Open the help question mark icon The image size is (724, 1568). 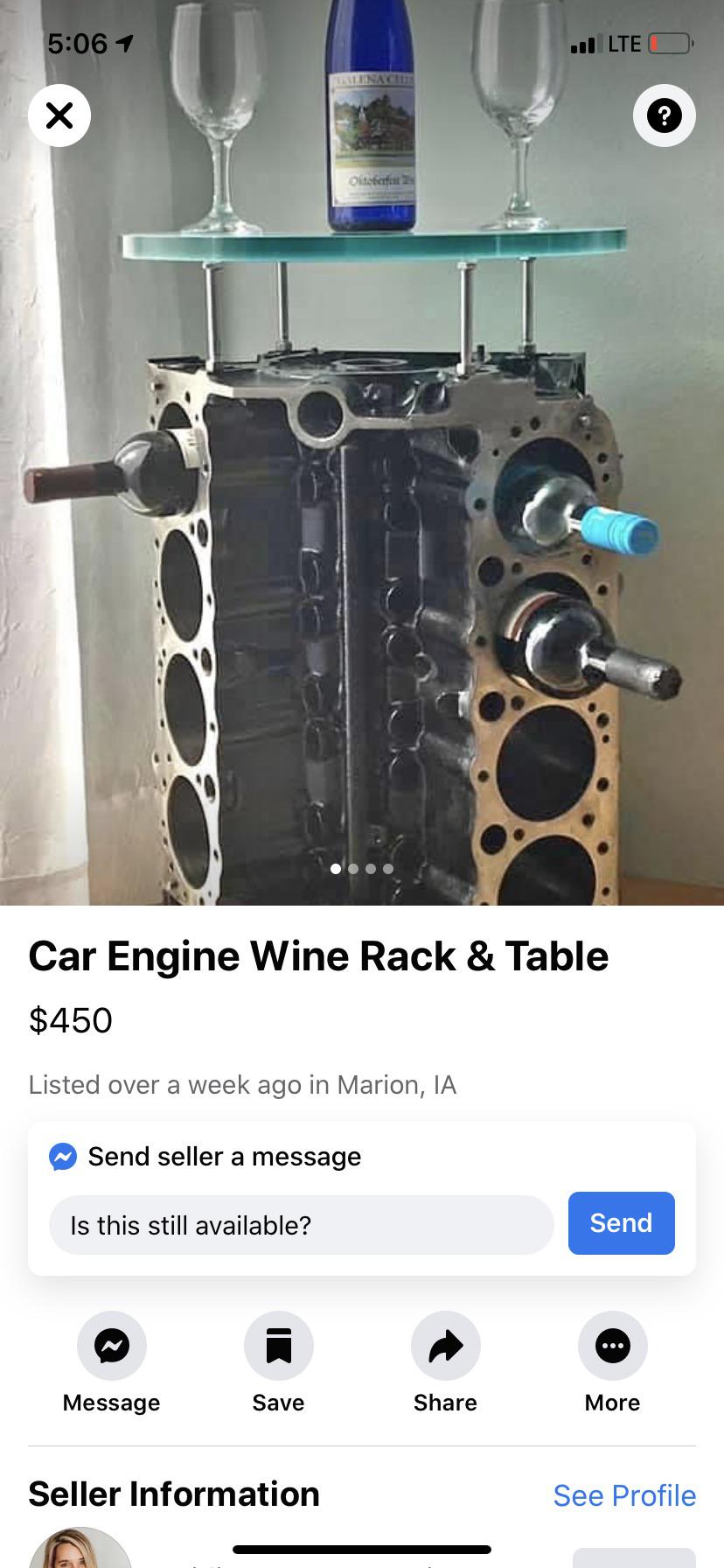(x=664, y=115)
